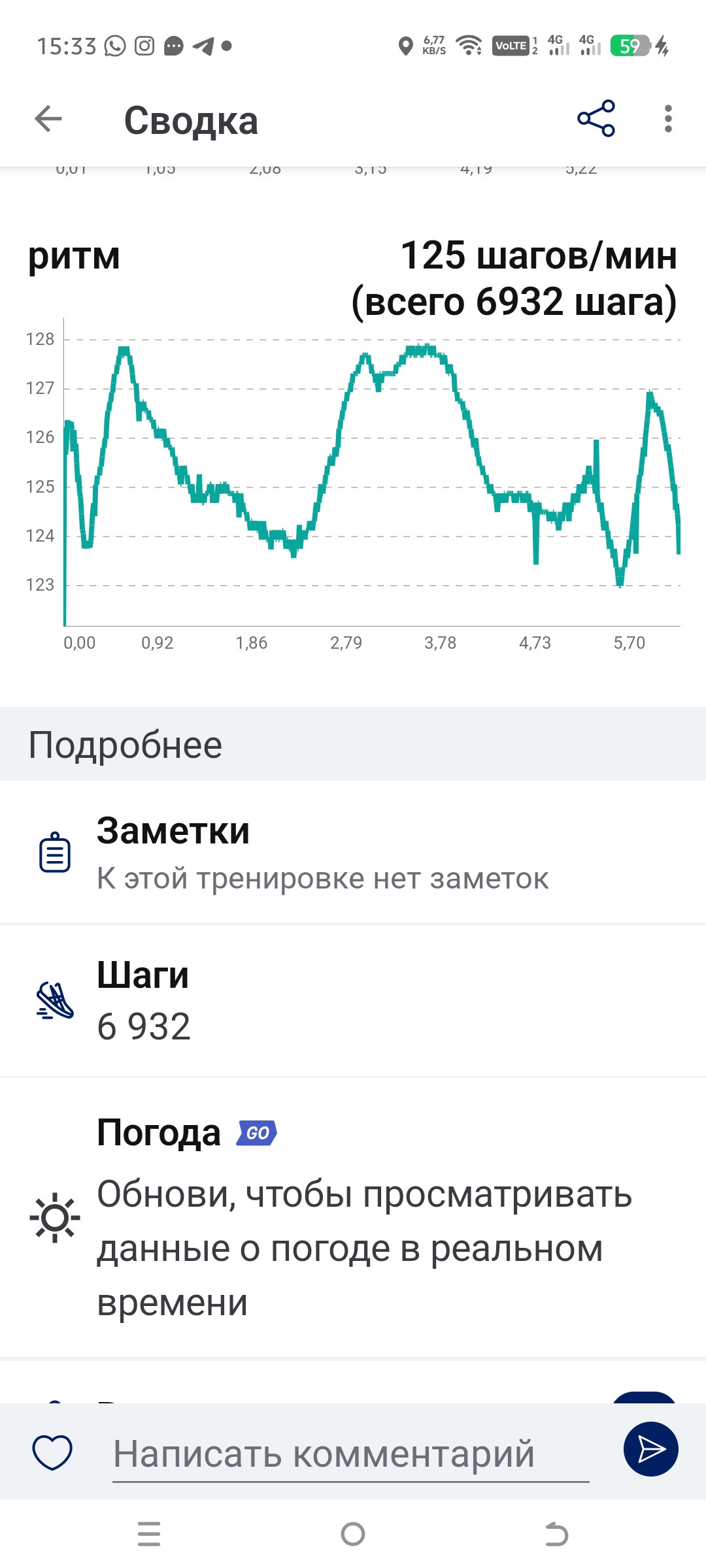Tap the Написать комментарий field
Viewport: 706px width, 1568px height.
pyautogui.click(x=350, y=1454)
